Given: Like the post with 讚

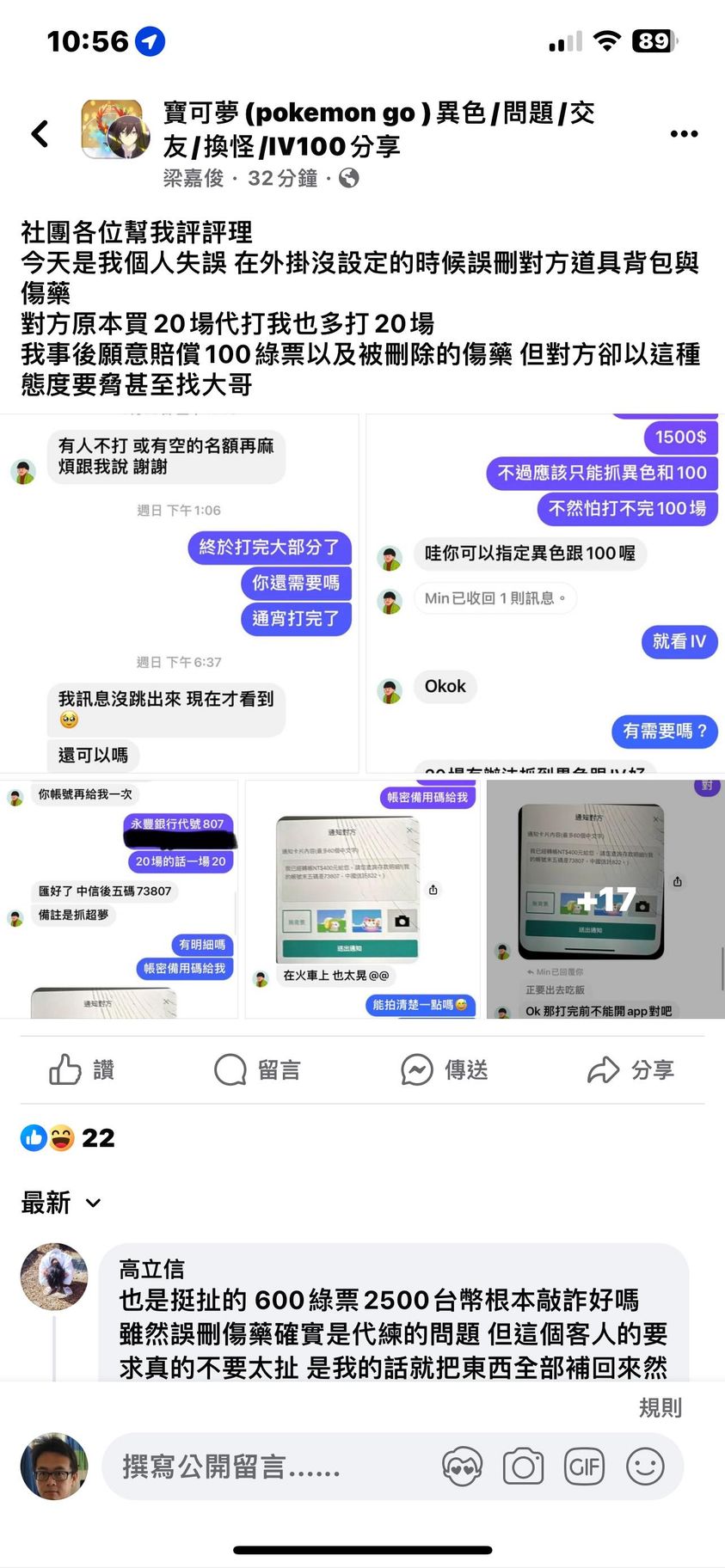Looking at the screenshot, I should click(82, 1069).
